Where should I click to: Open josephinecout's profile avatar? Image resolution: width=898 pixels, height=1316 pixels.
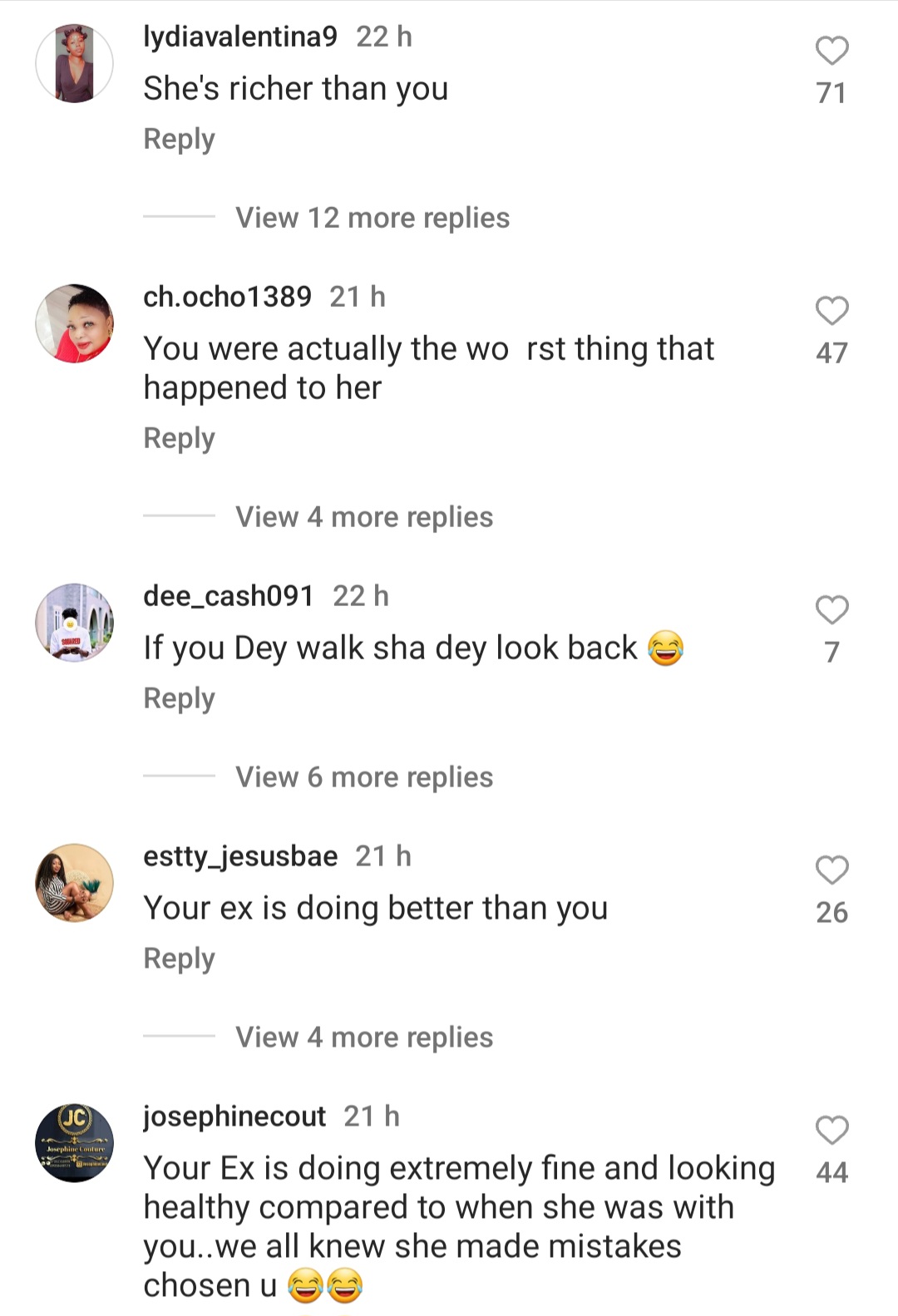point(75,1143)
